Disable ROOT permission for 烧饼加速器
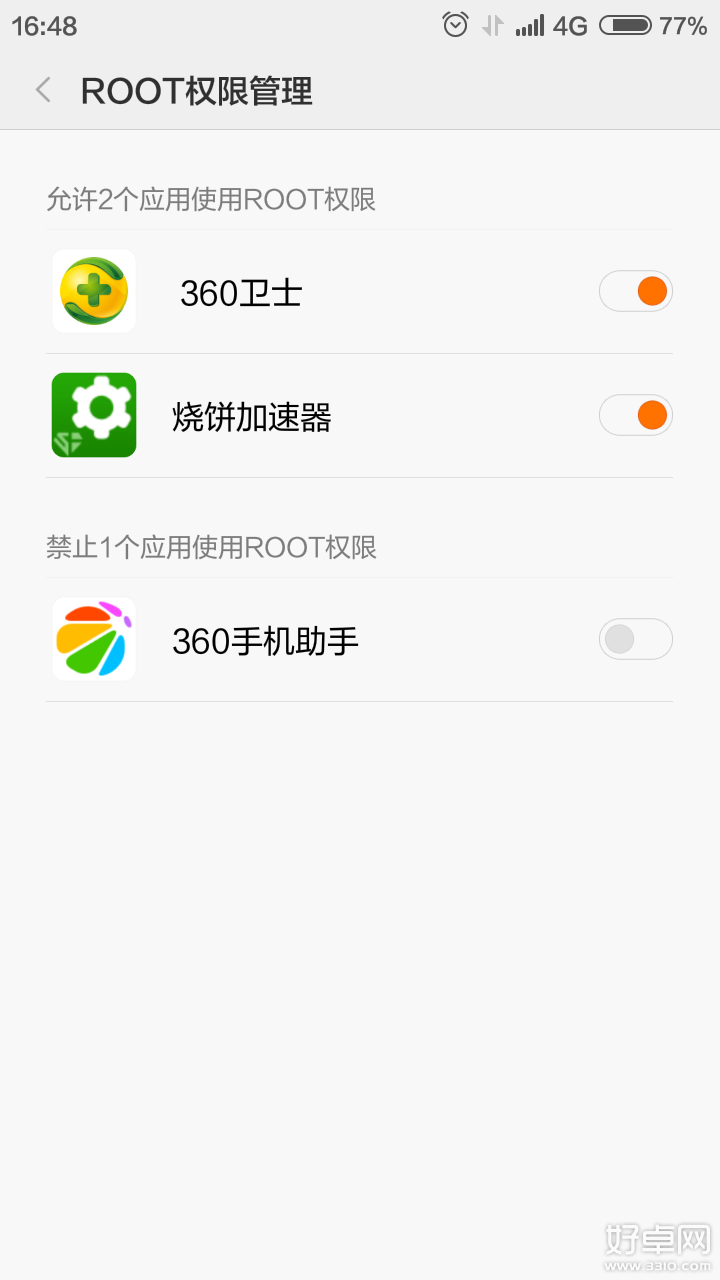This screenshot has width=720, height=1280. click(635, 414)
